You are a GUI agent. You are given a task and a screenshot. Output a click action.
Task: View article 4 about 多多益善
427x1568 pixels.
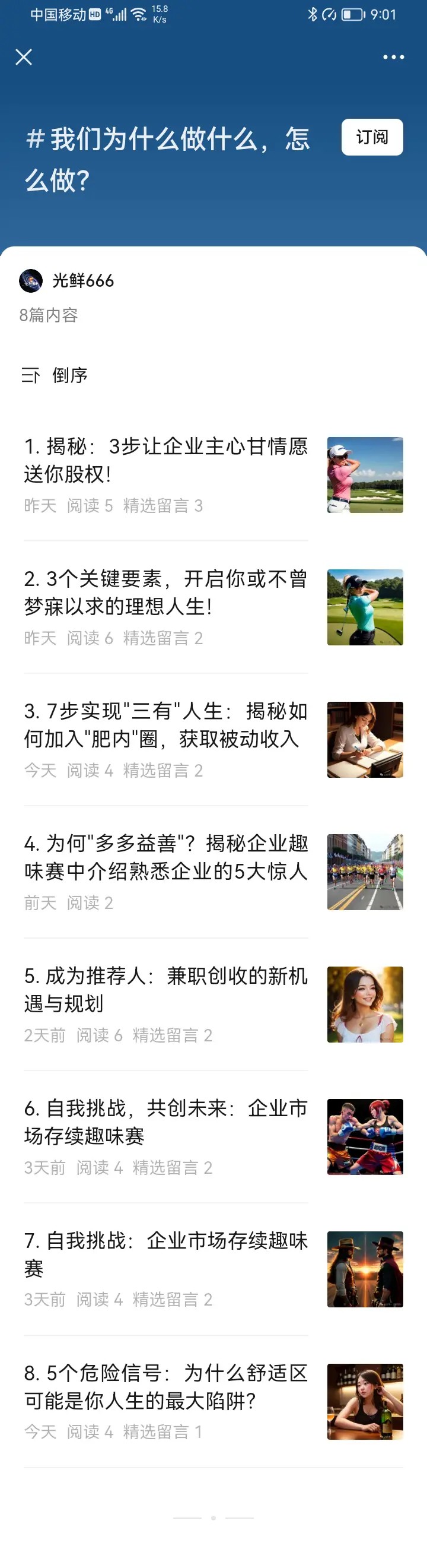point(165,857)
